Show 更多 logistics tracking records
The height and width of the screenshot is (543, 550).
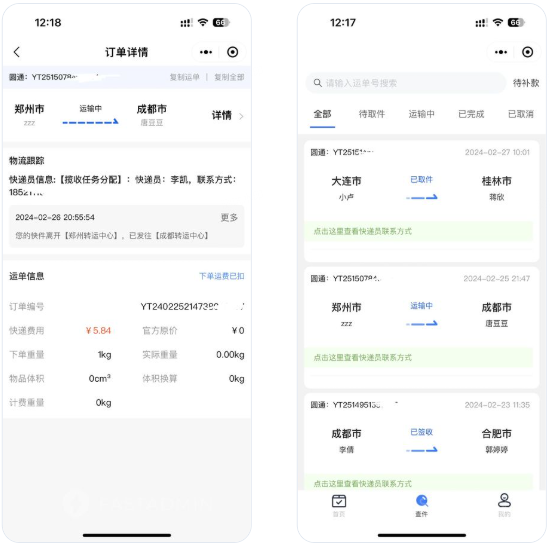(x=229, y=217)
